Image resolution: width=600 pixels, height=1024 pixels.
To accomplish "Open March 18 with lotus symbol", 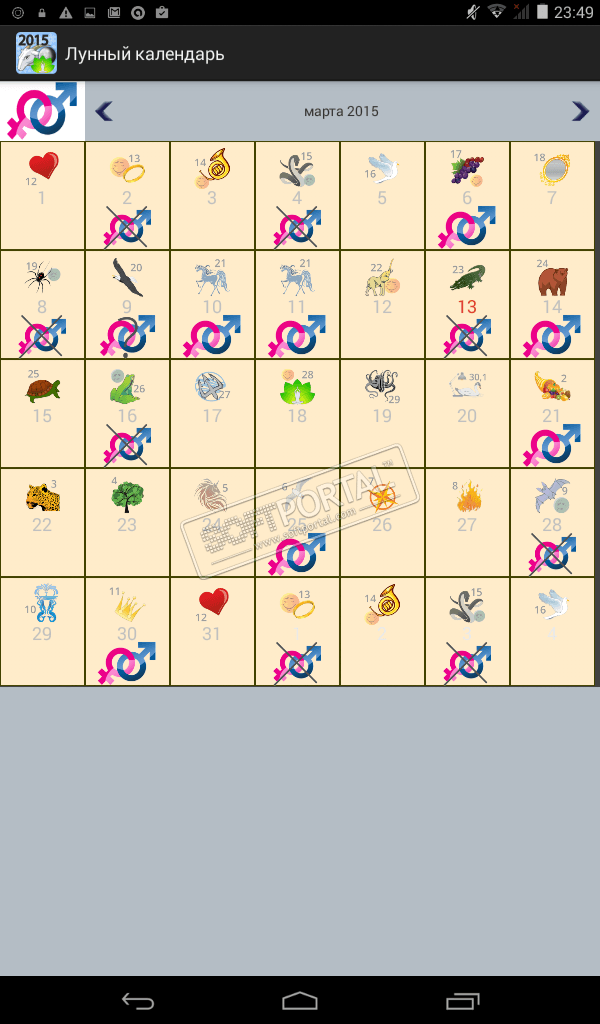I will [297, 413].
